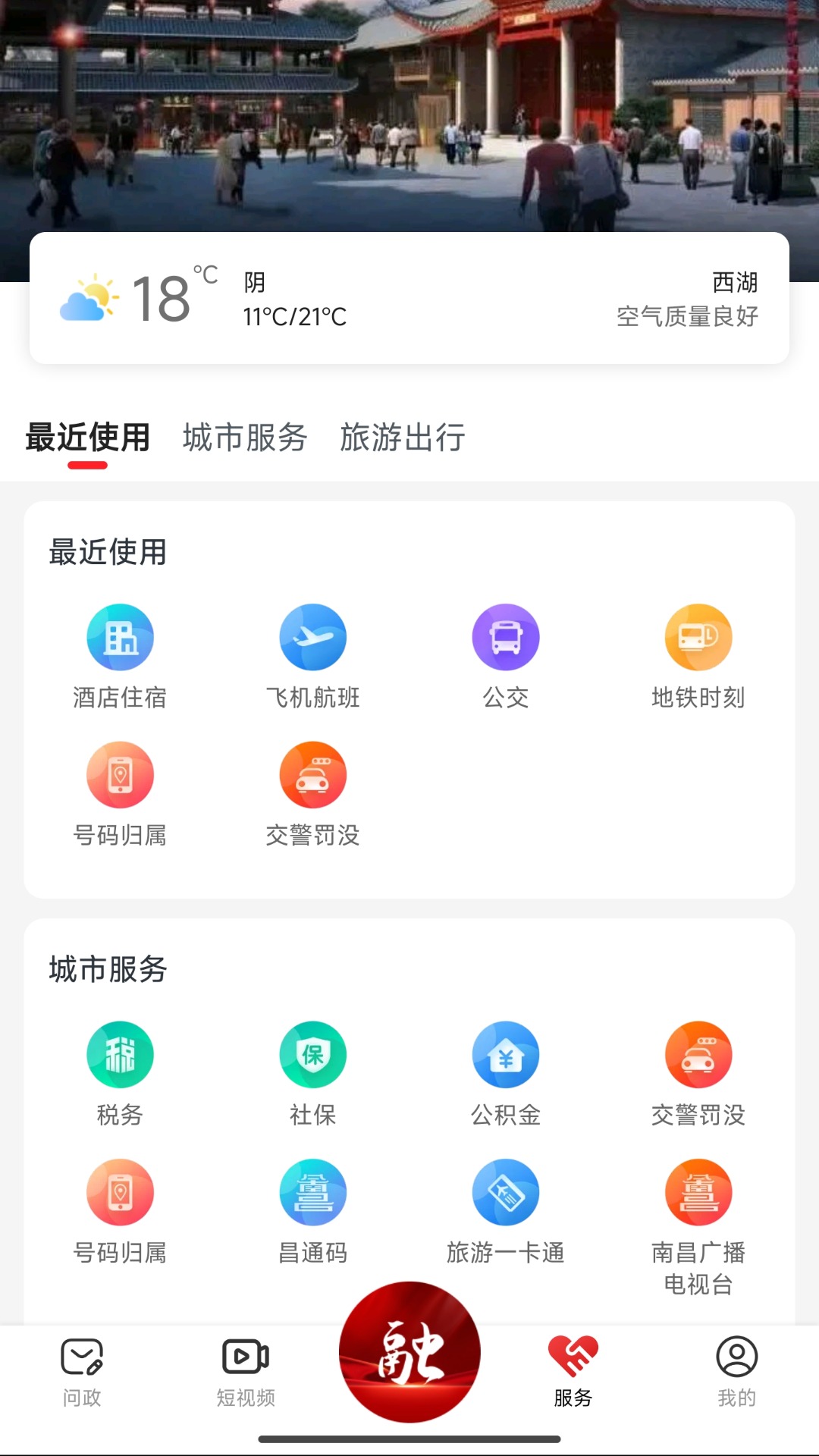Open 南昌广播电视台 broadcast service
Screen dimensions: 819x1456
pyautogui.click(x=698, y=1191)
